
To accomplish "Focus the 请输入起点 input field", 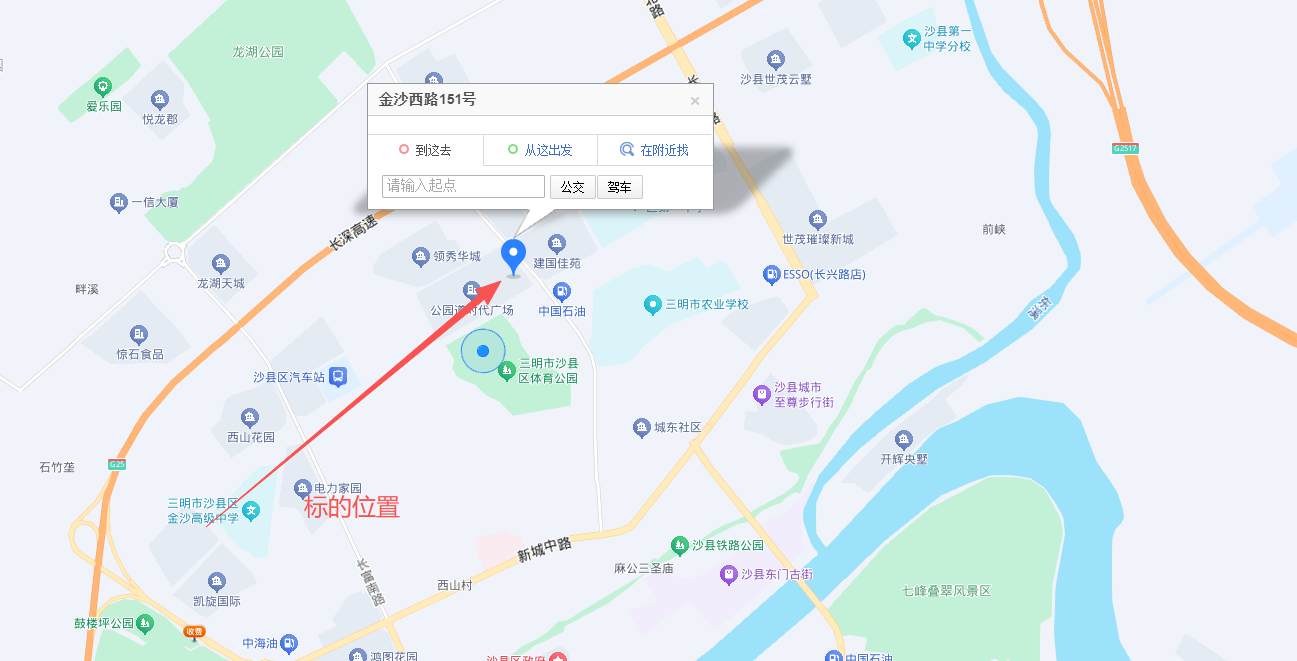I will click(463, 186).
